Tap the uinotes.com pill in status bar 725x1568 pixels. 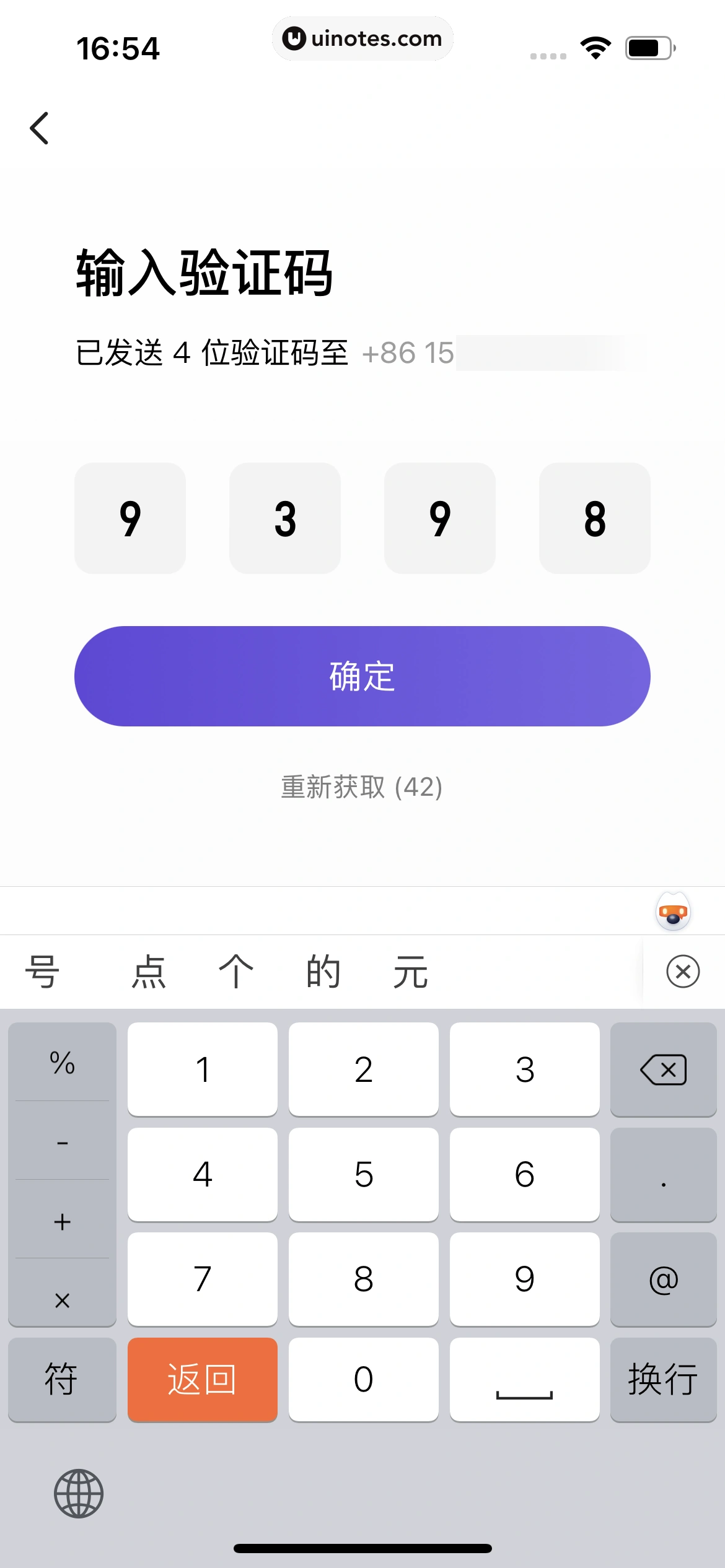[x=362, y=38]
